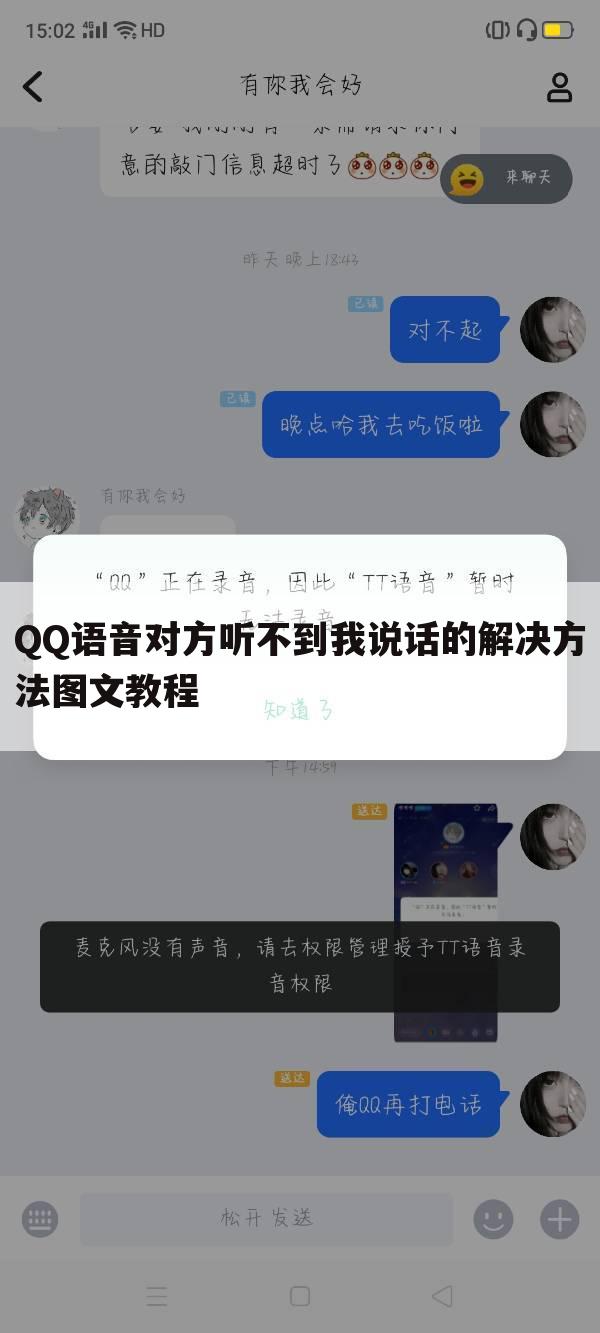Confirm the recording alert with 知道了
The image size is (600, 1333).
pyautogui.click(x=298, y=710)
